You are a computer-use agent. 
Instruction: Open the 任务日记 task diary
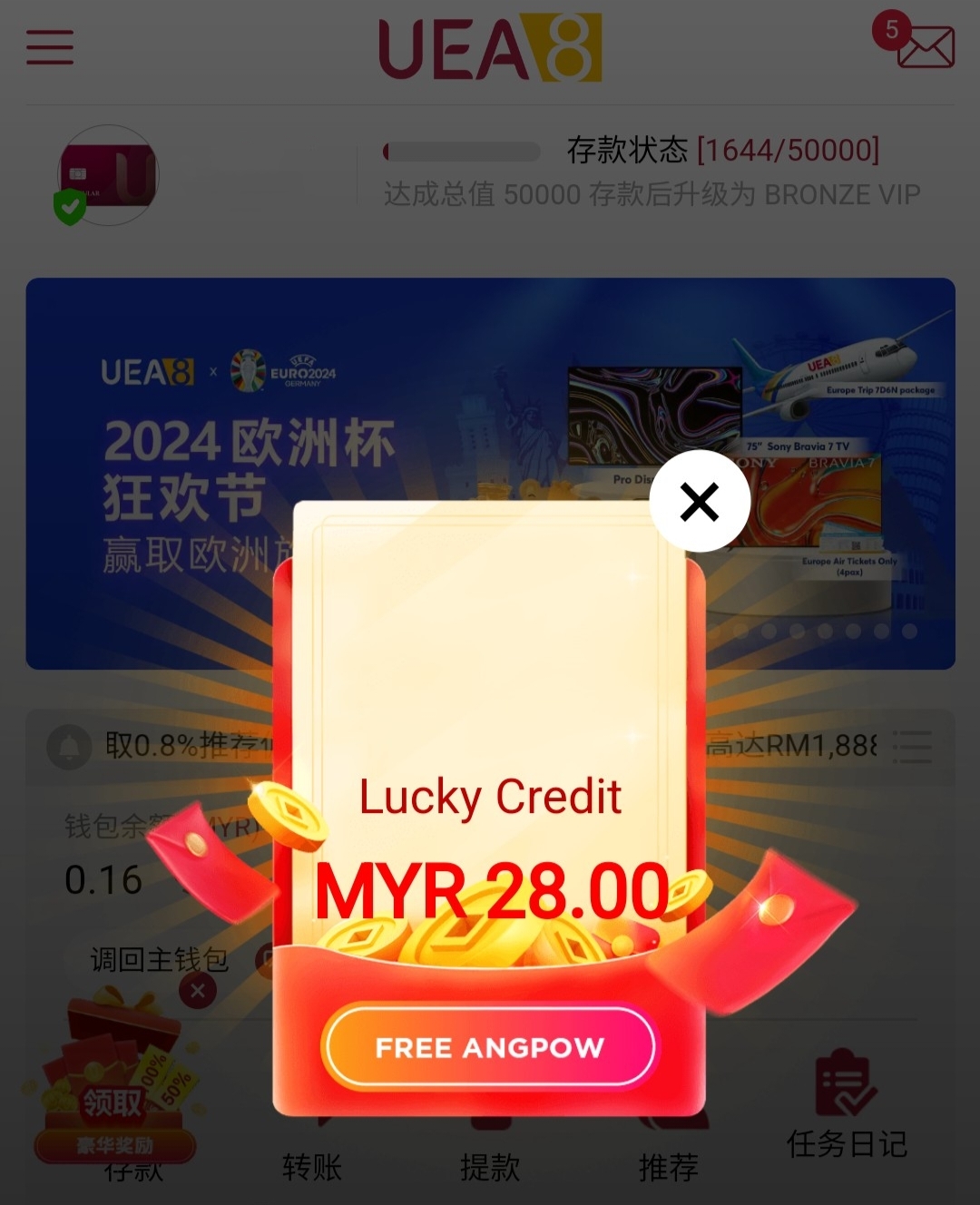pos(846,1105)
